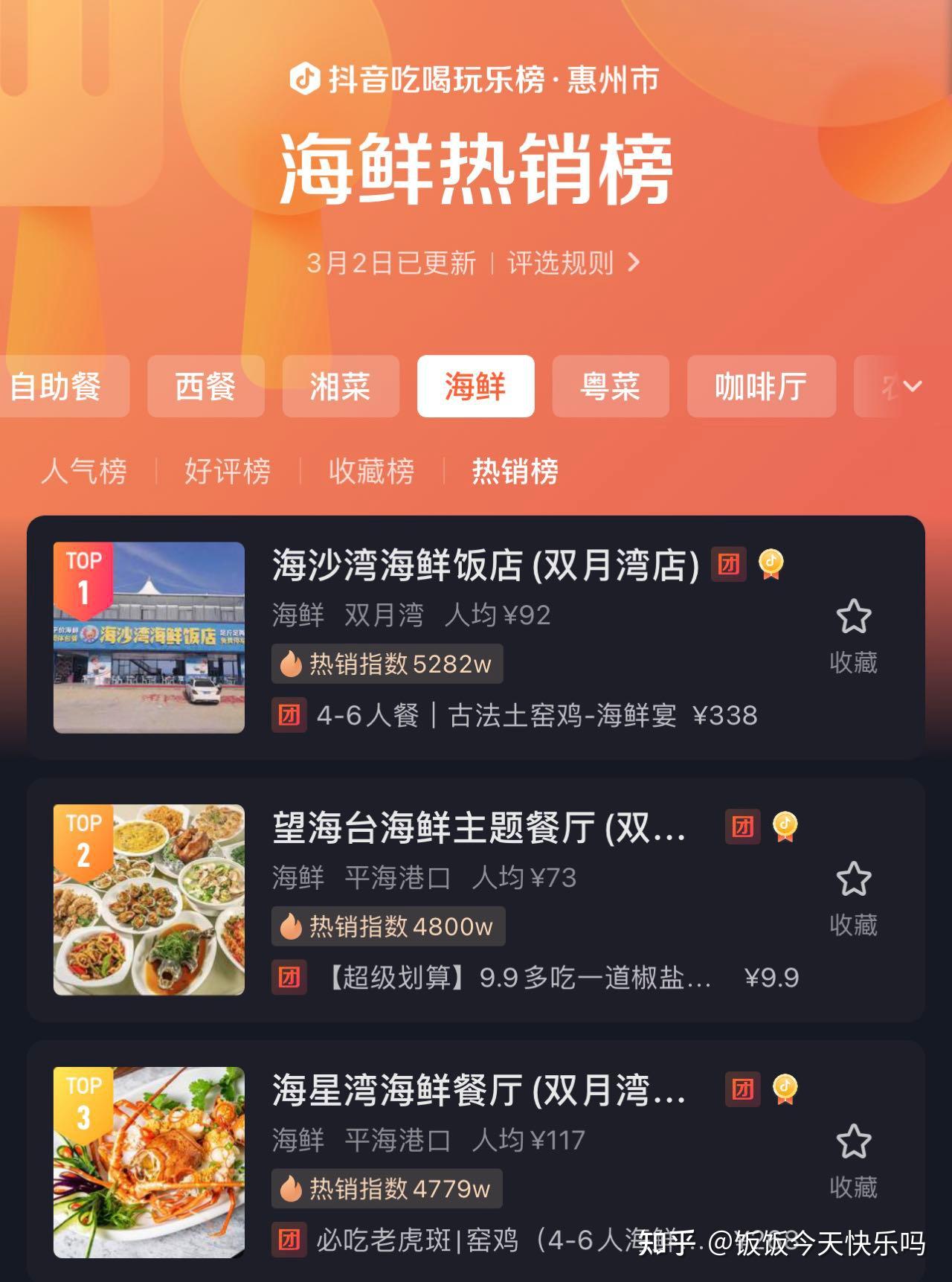
Task: Switch to the 湘菜 category
Action: 340,387
